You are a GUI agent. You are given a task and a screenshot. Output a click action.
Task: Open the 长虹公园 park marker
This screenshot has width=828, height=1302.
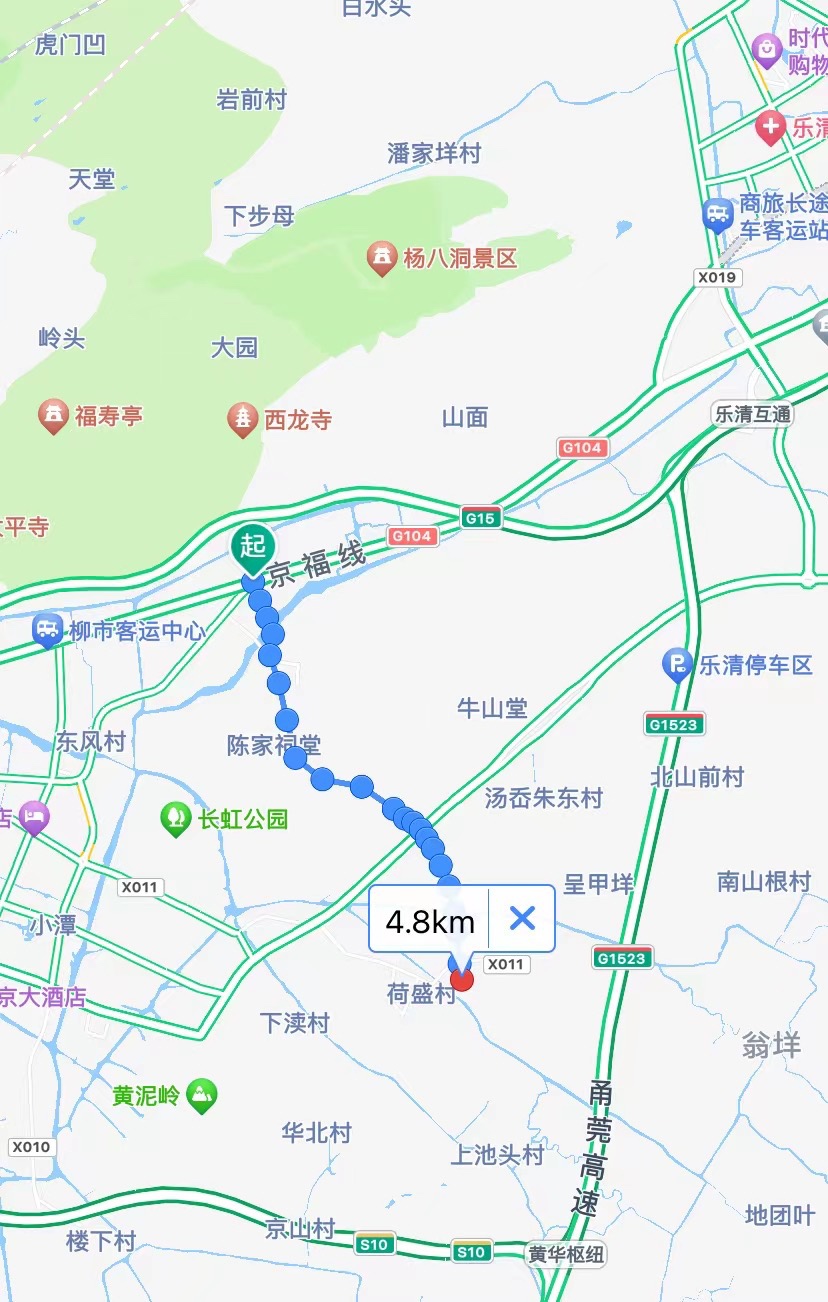point(176,820)
